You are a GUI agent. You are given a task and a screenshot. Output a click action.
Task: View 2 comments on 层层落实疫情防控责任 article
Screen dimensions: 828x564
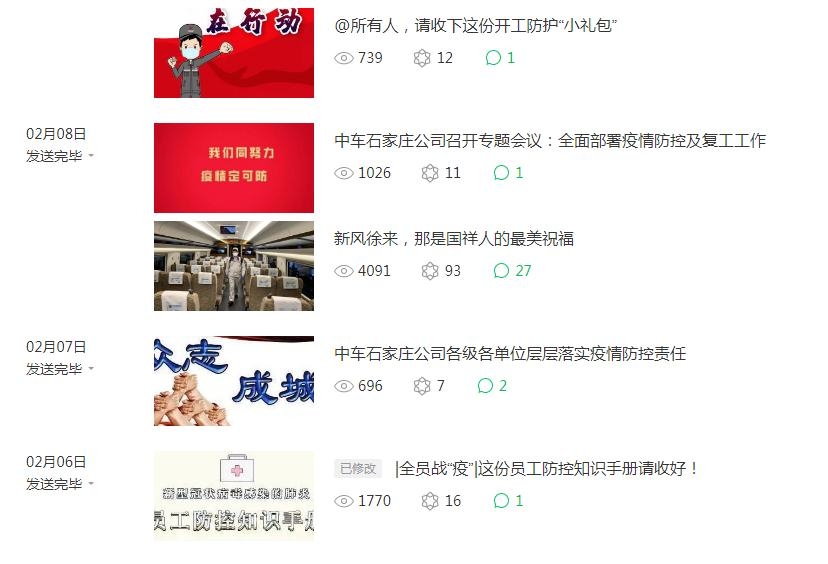pos(493,386)
